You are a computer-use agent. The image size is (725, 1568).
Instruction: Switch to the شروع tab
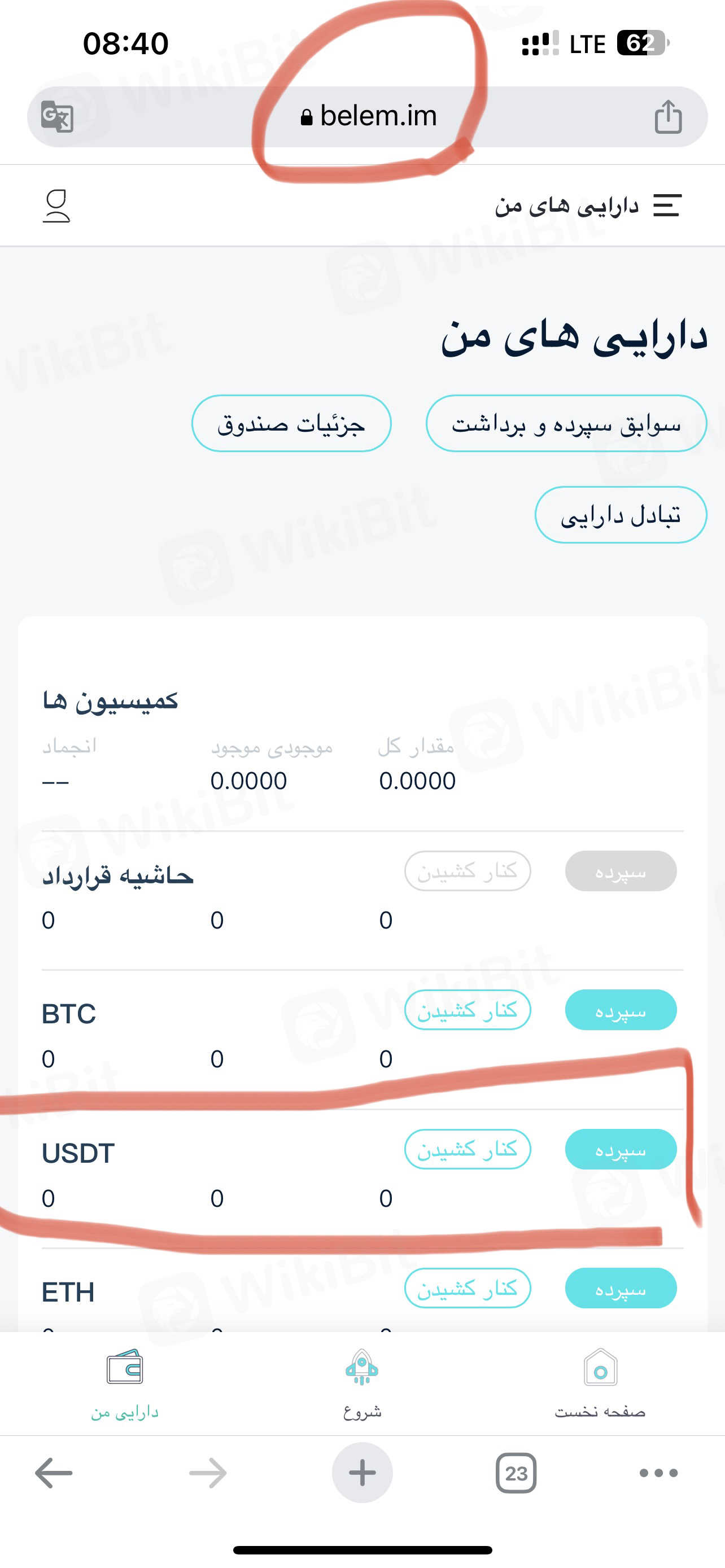pyautogui.click(x=362, y=1383)
